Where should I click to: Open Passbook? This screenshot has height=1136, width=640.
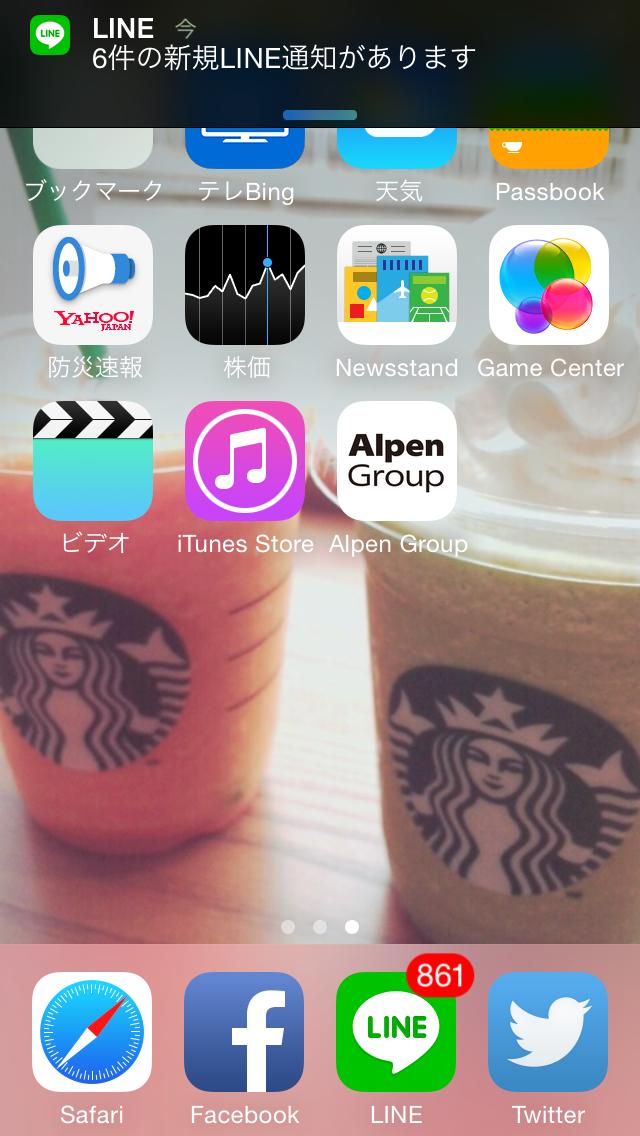[549, 150]
